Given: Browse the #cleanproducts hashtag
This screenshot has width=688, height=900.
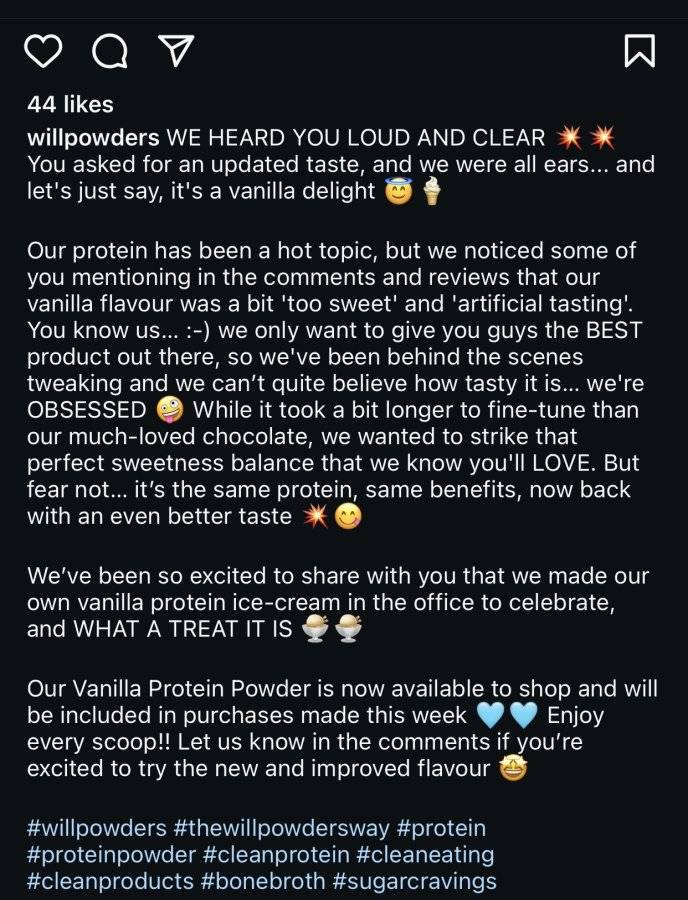Looking at the screenshot, I should click(x=110, y=881).
